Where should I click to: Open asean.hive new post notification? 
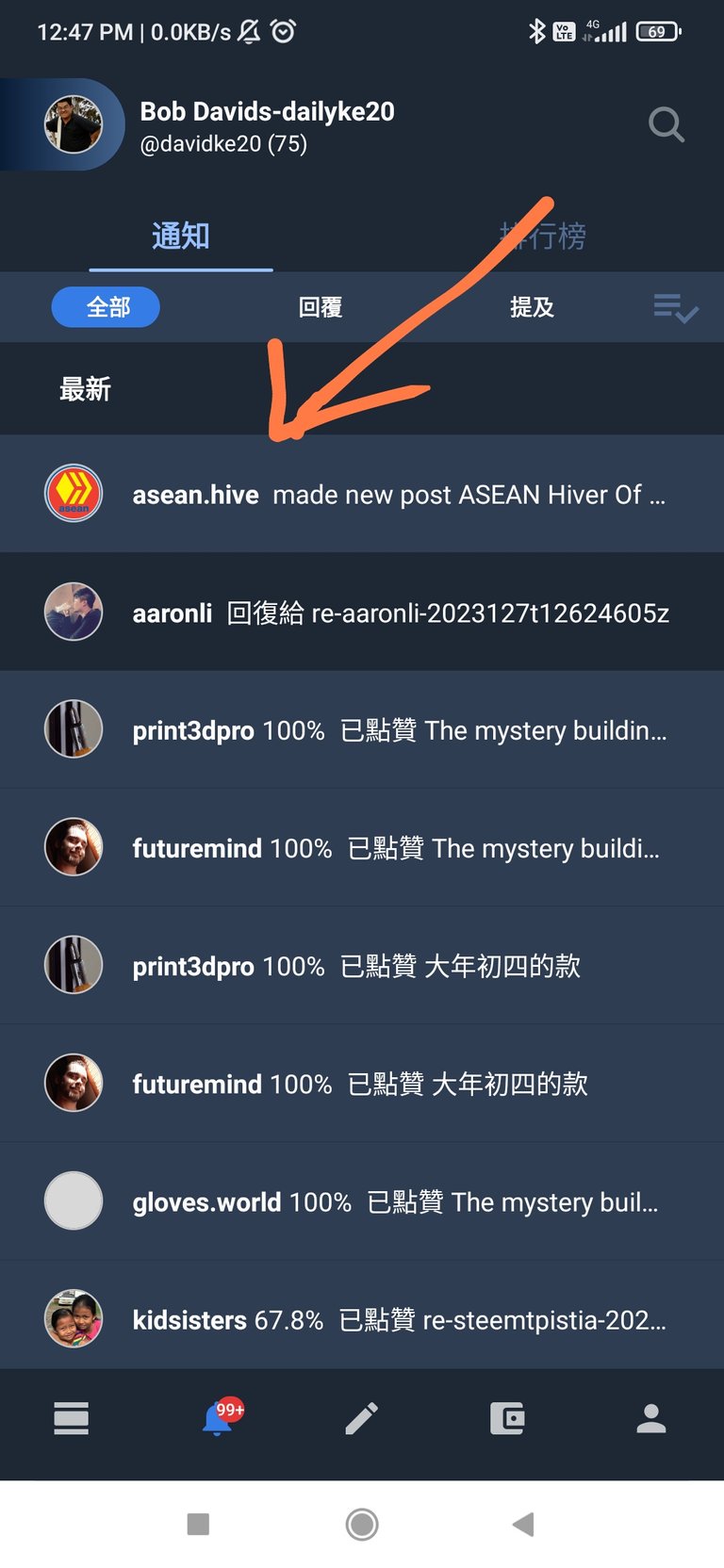[362, 494]
